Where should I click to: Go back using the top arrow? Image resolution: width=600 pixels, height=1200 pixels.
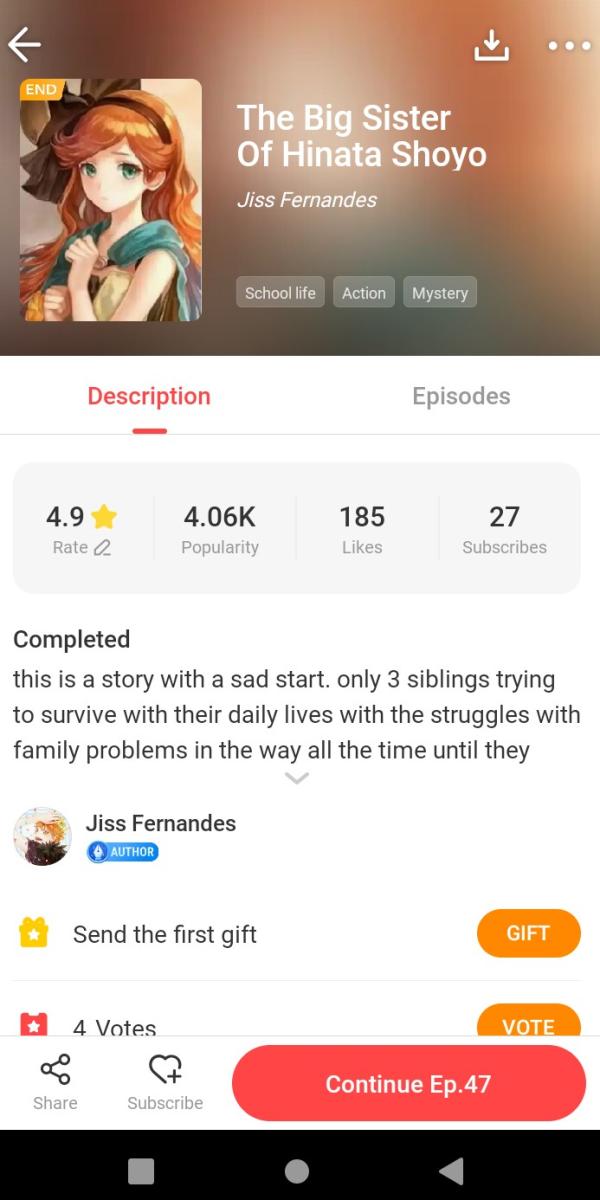pyautogui.click(x=24, y=44)
